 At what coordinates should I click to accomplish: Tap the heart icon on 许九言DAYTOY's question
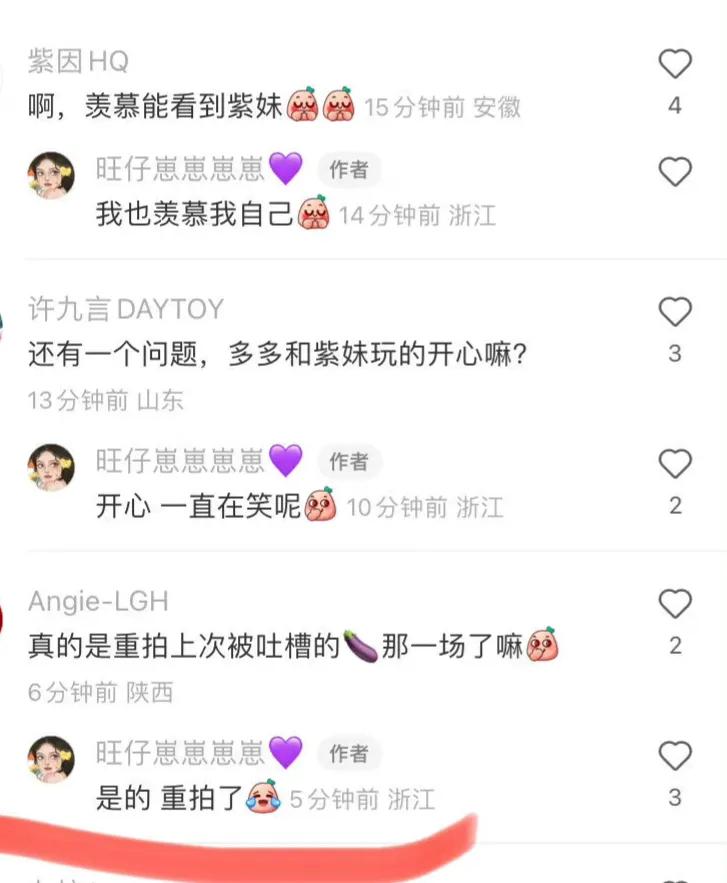point(675,312)
